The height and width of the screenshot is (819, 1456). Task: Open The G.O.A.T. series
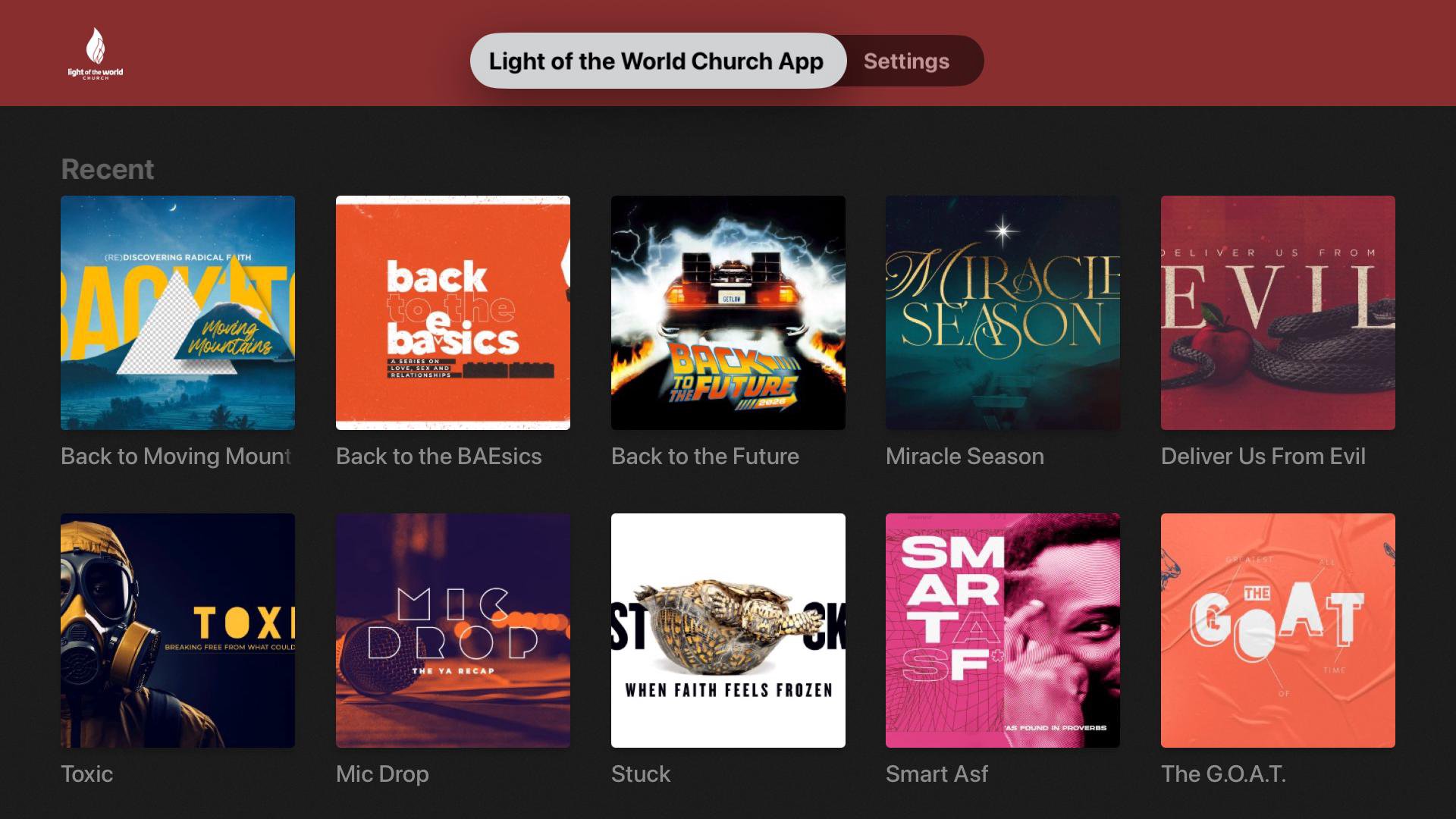click(x=1278, y=630)
